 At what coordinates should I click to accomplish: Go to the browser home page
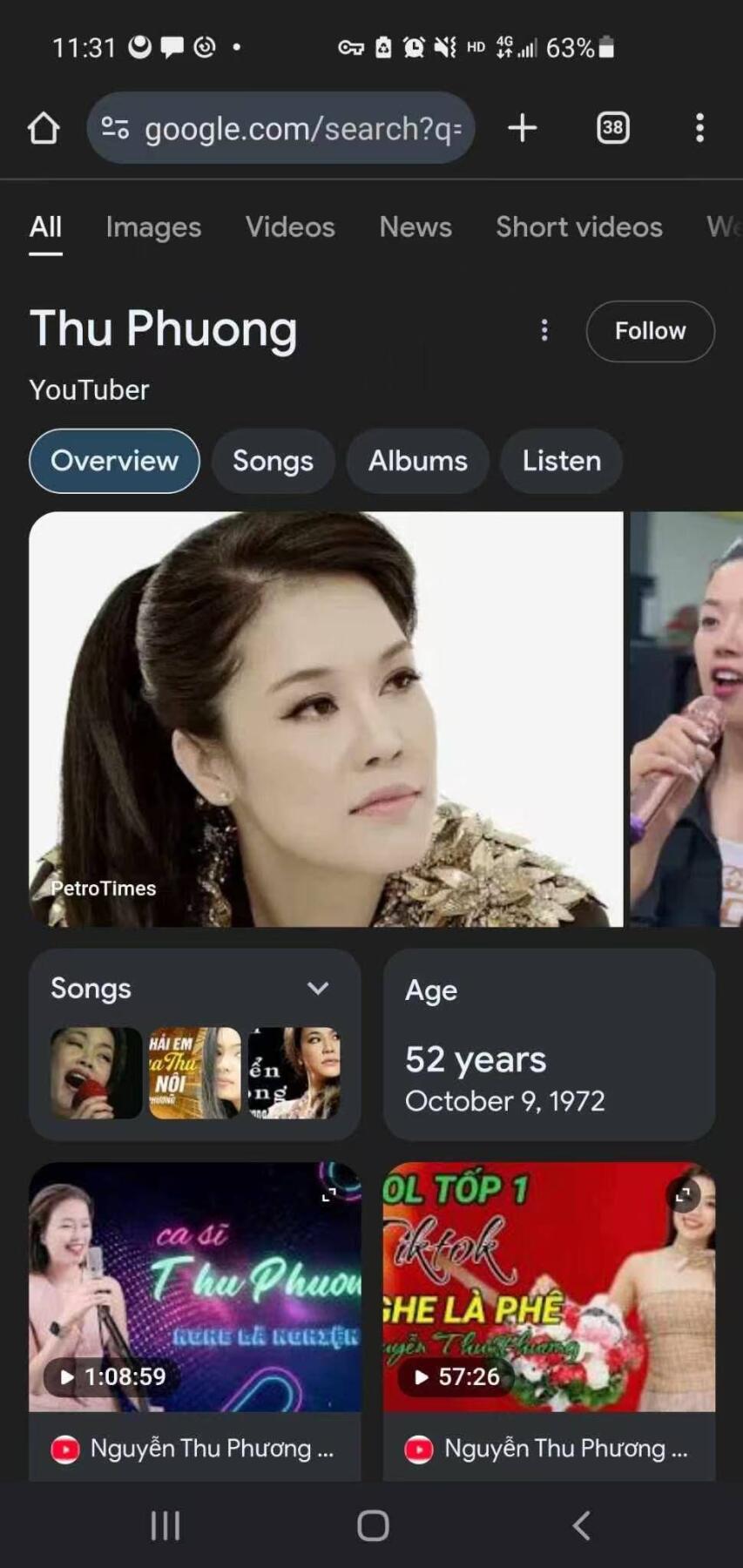click(x=44, y=128)
